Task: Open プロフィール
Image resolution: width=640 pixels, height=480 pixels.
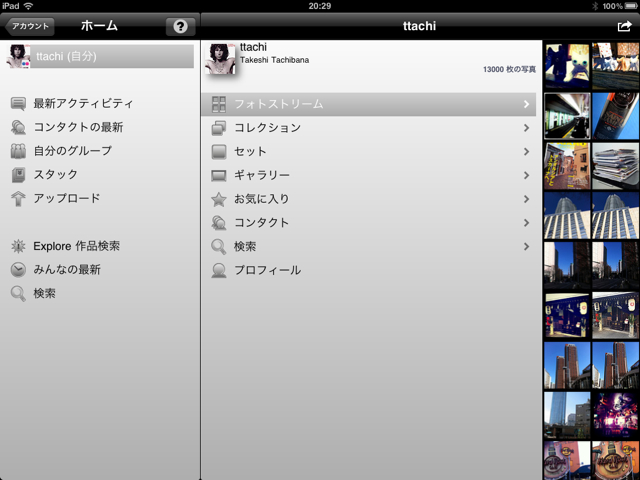Action: click(369, 270)
